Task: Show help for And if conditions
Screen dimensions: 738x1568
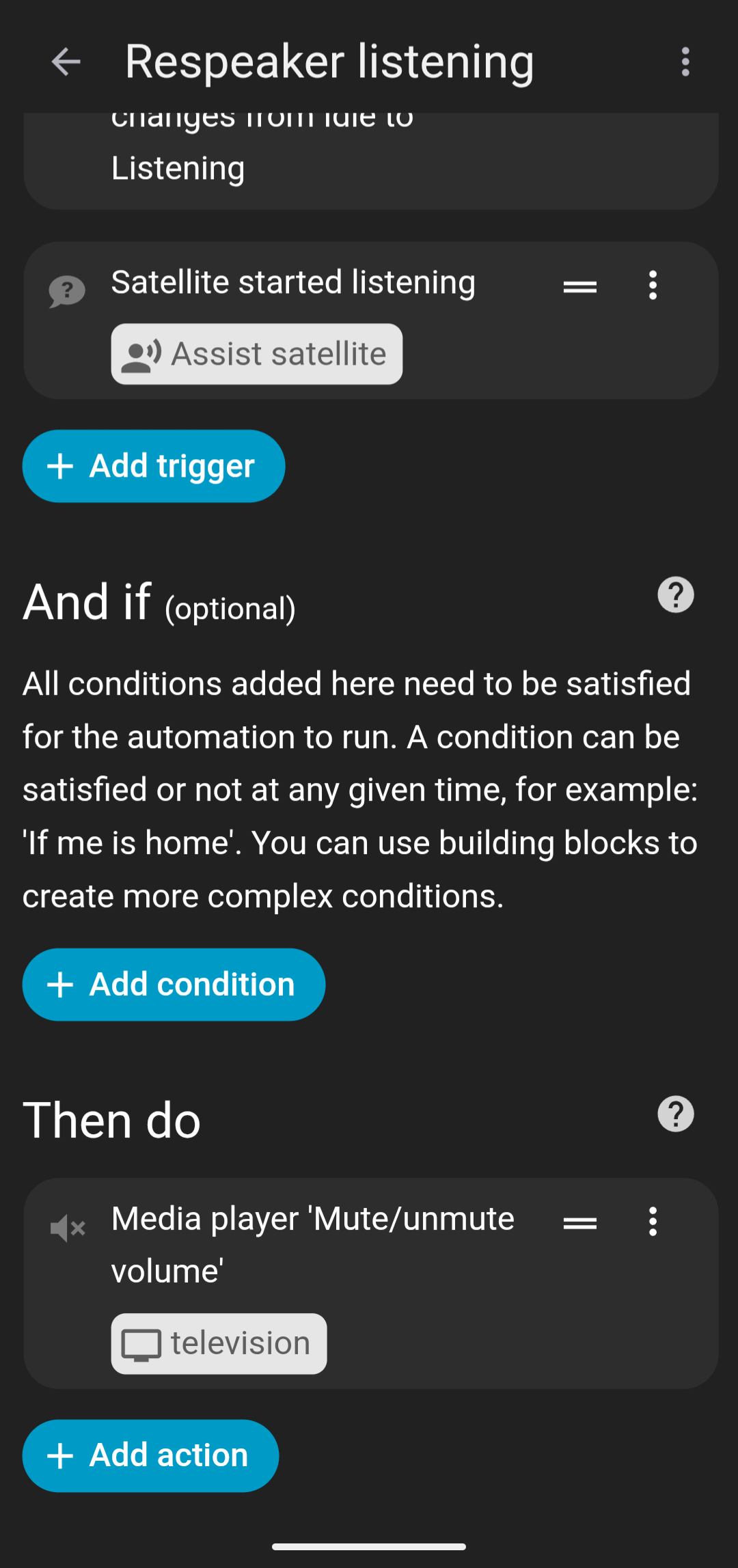Action: coord(675,595)
